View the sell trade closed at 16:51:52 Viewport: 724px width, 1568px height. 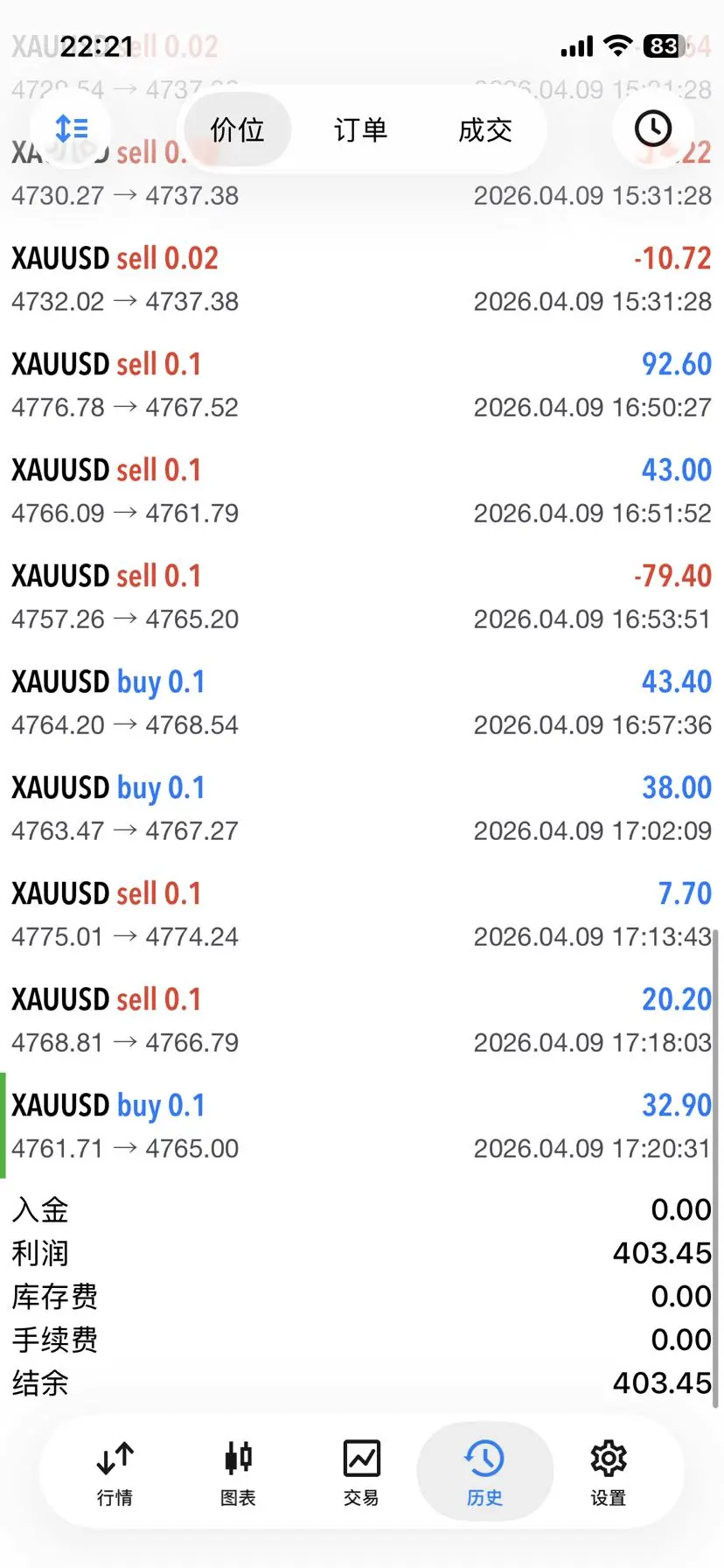tap(361, 491)
